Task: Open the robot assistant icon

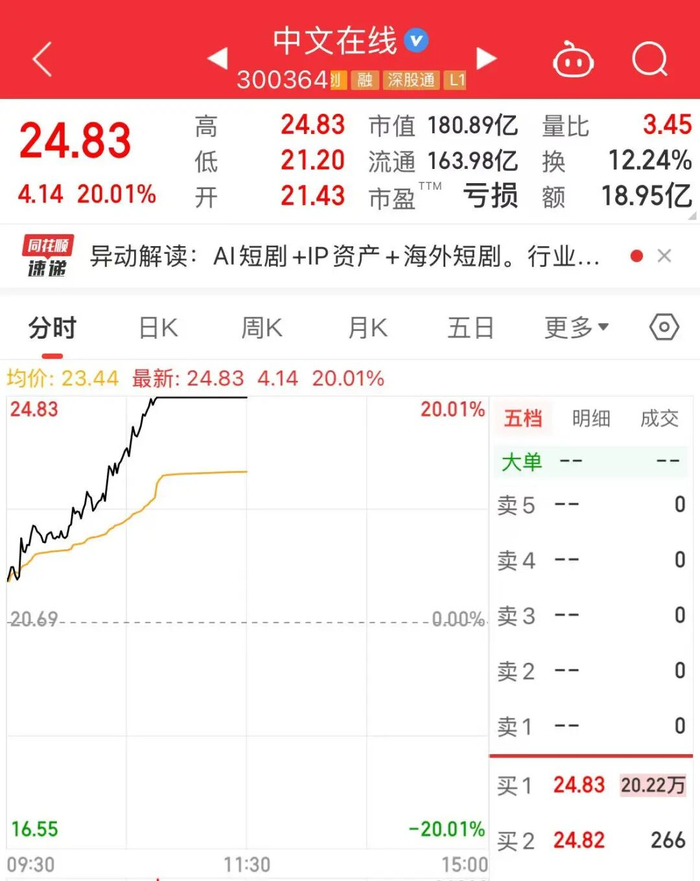Action: pos(573,59)
